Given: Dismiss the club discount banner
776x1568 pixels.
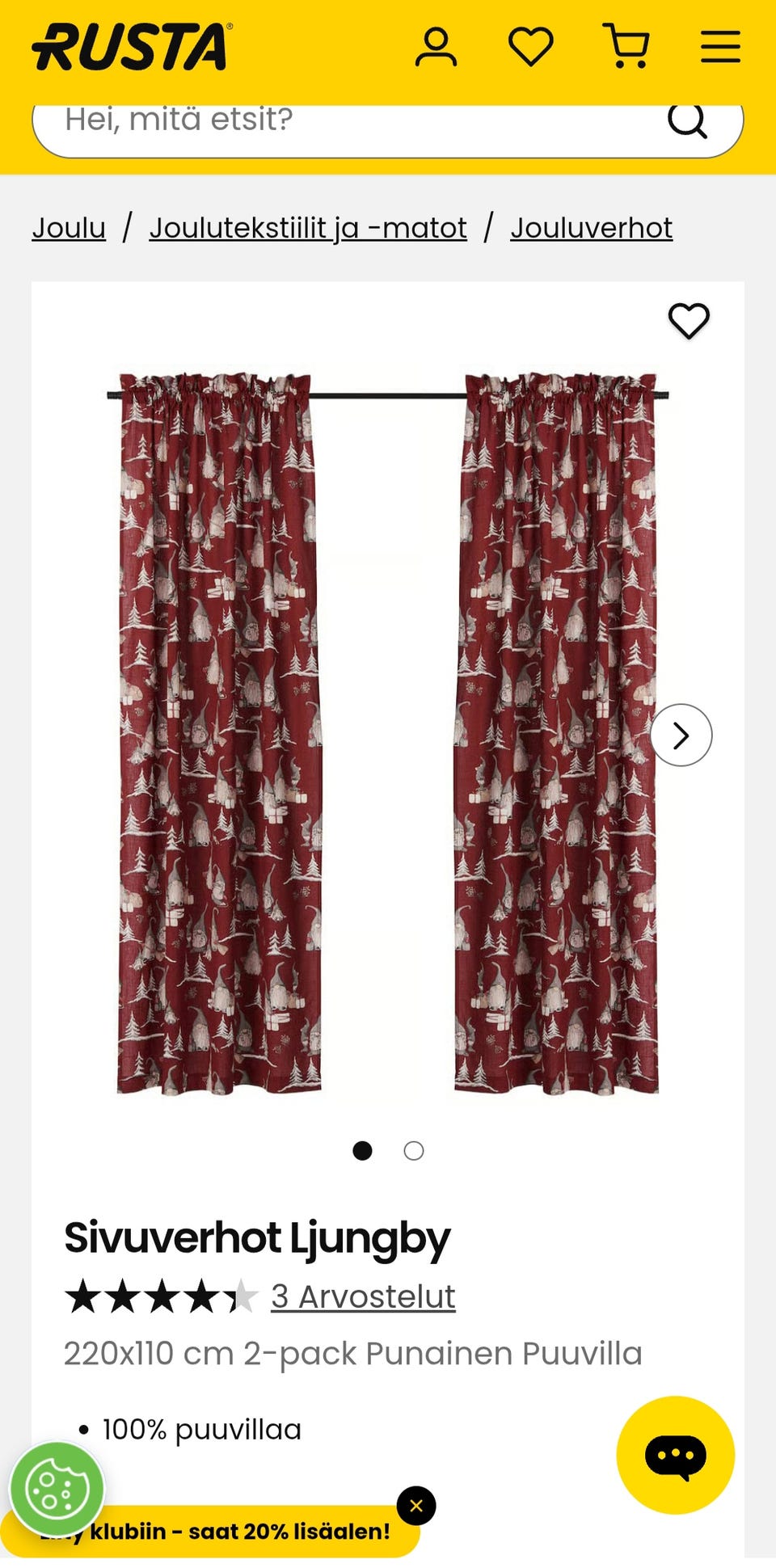Looking at the screenshot, I should coord(416,1506).
